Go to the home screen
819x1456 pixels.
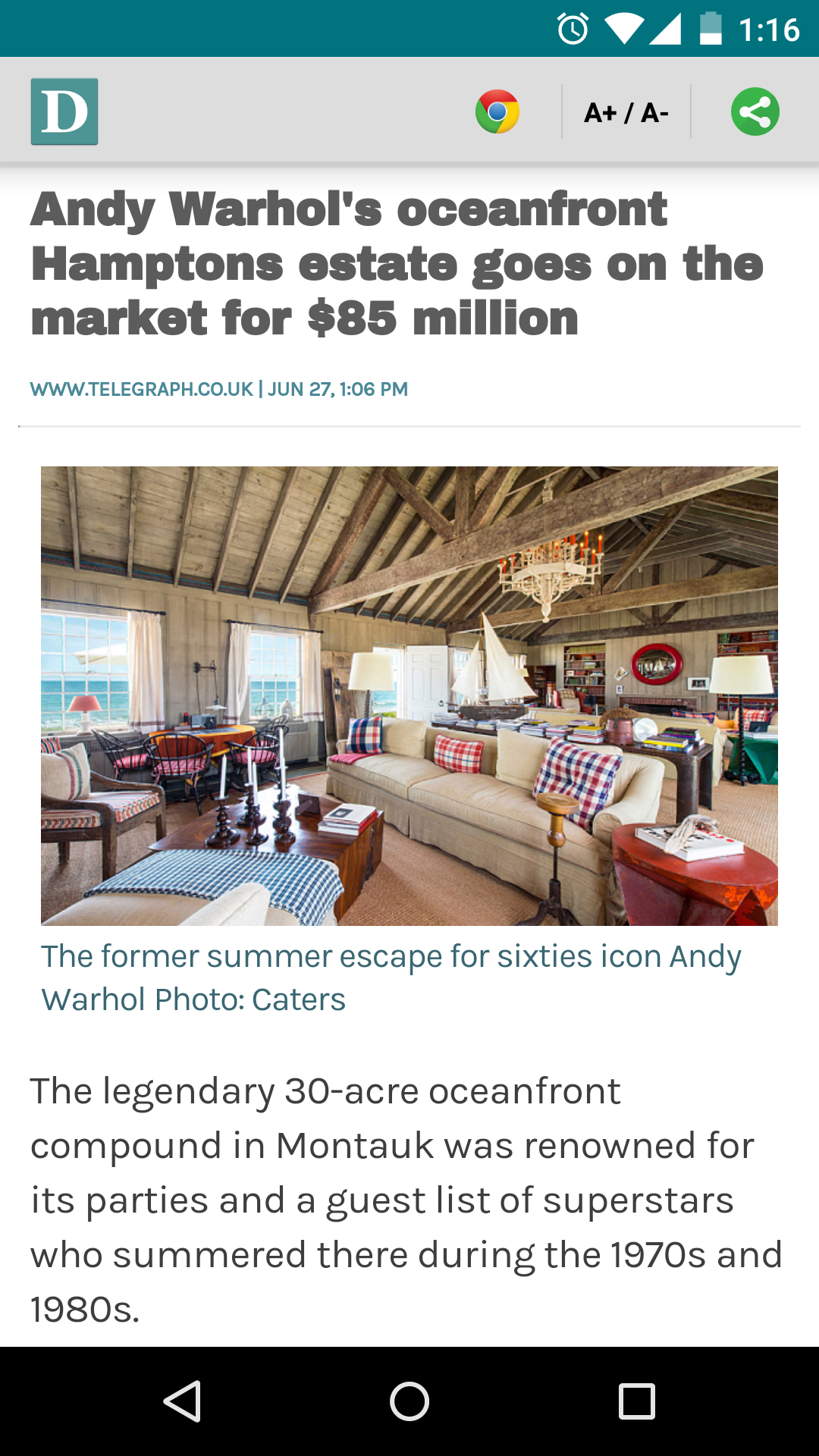pyautogui.click(x=409, y=1401)
